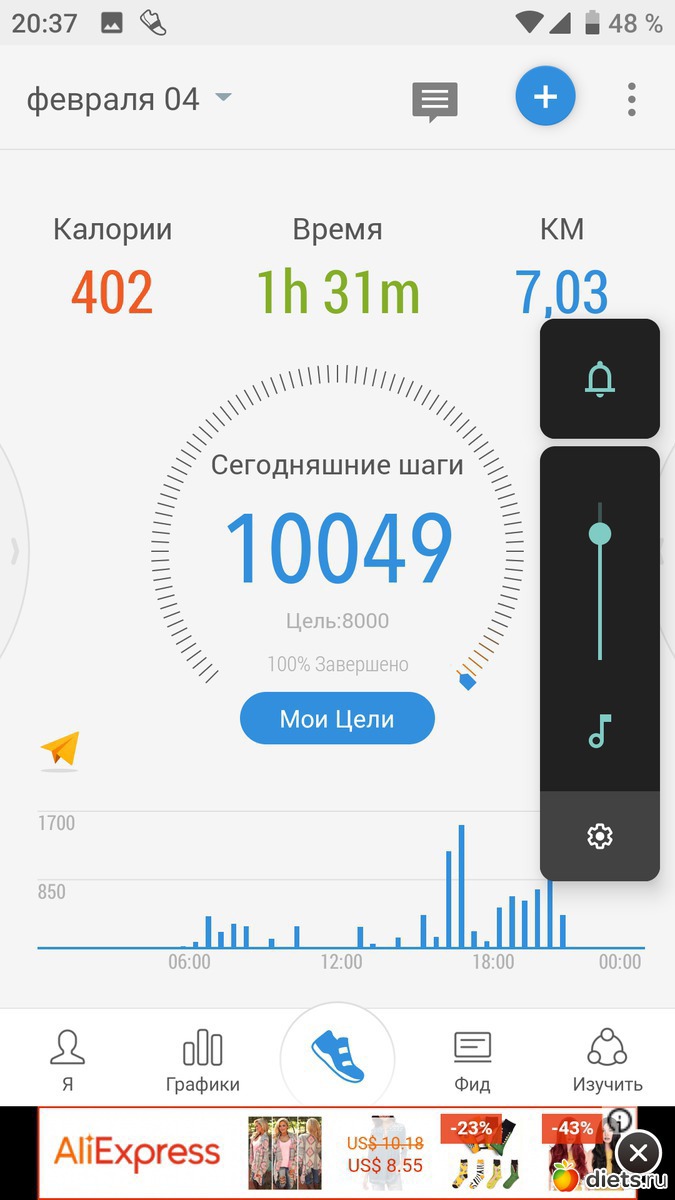Open the messages chat icon
The width and height of the screenshot is (675, 1200).
tap(435, 101)
